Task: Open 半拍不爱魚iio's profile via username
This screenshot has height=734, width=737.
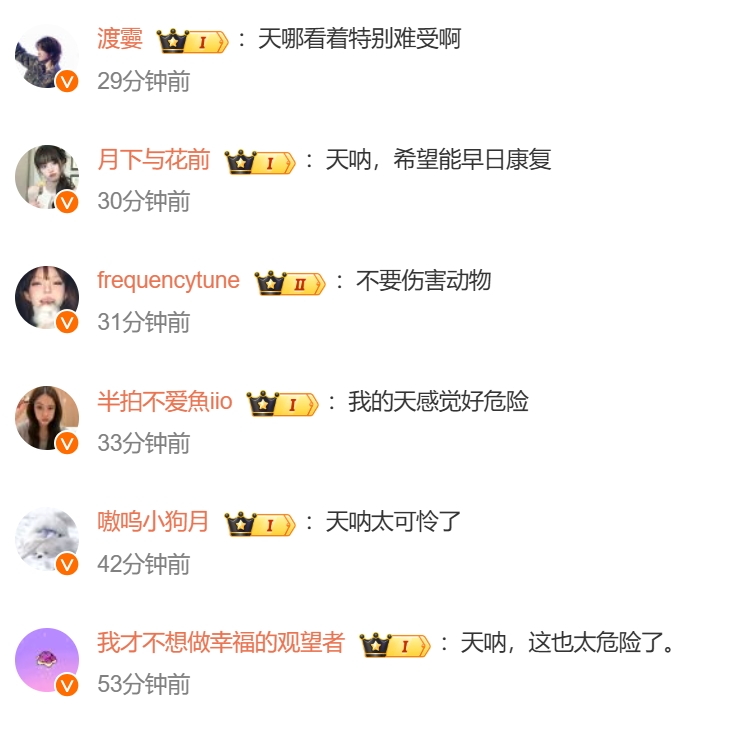Action: point(164,402)
